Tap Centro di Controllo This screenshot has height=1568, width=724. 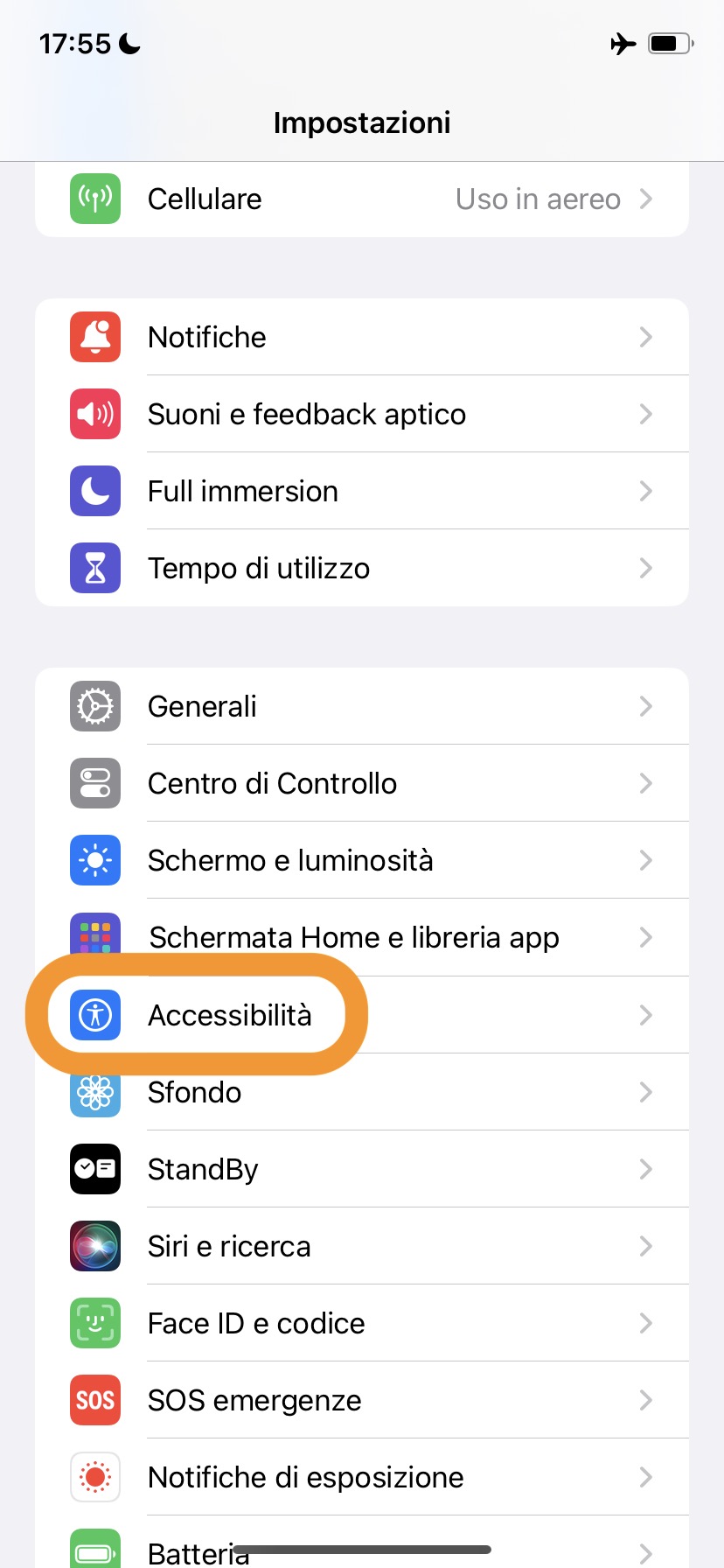[361, 784]
